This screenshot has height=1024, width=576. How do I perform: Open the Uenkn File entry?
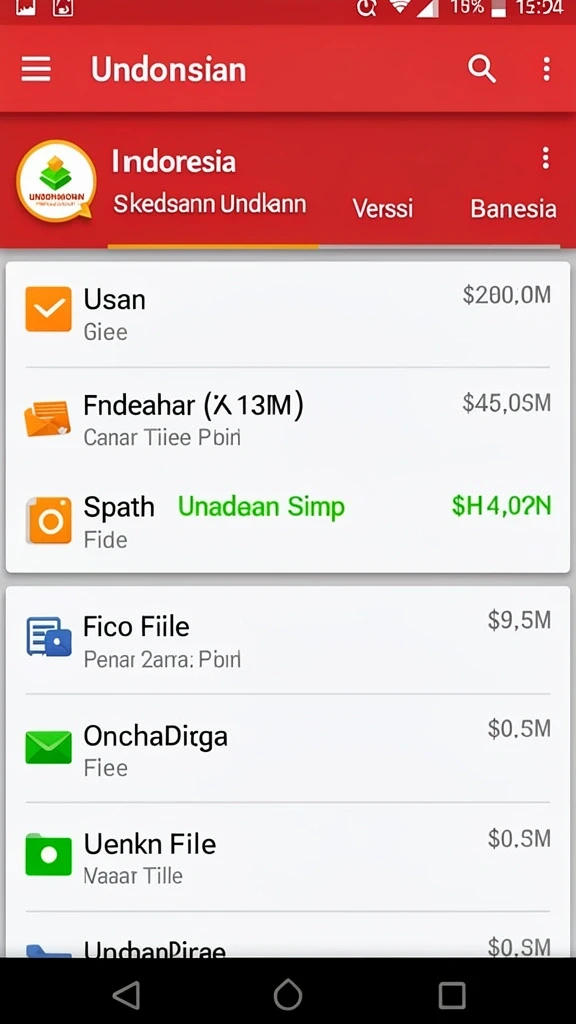coord(287,857)
